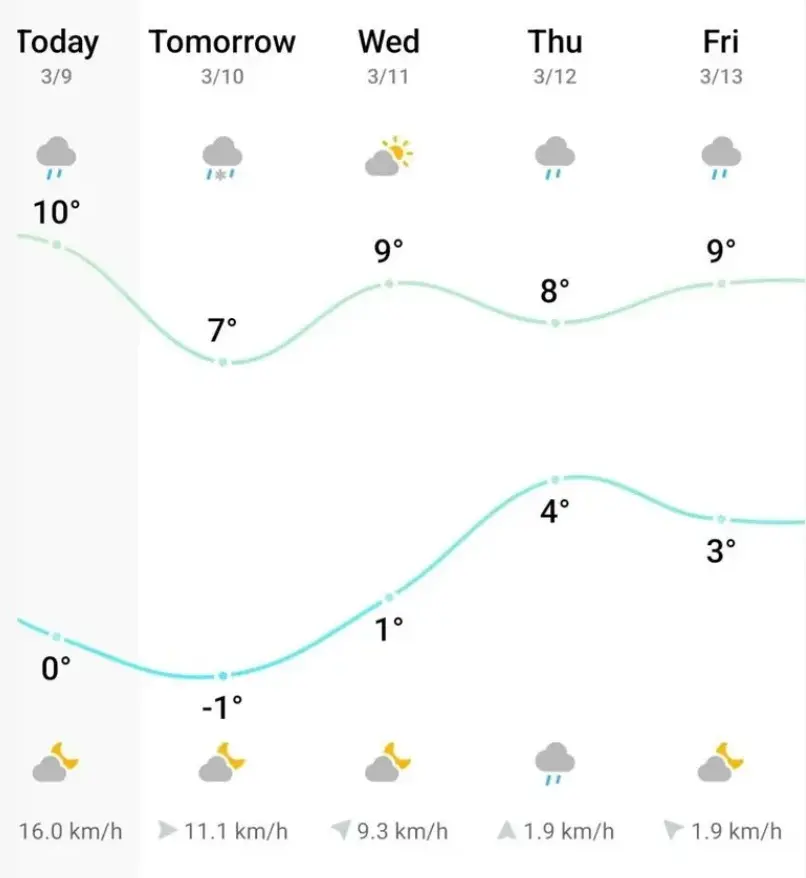View the Thu 3/12 forecast day

tap(555, 55)
